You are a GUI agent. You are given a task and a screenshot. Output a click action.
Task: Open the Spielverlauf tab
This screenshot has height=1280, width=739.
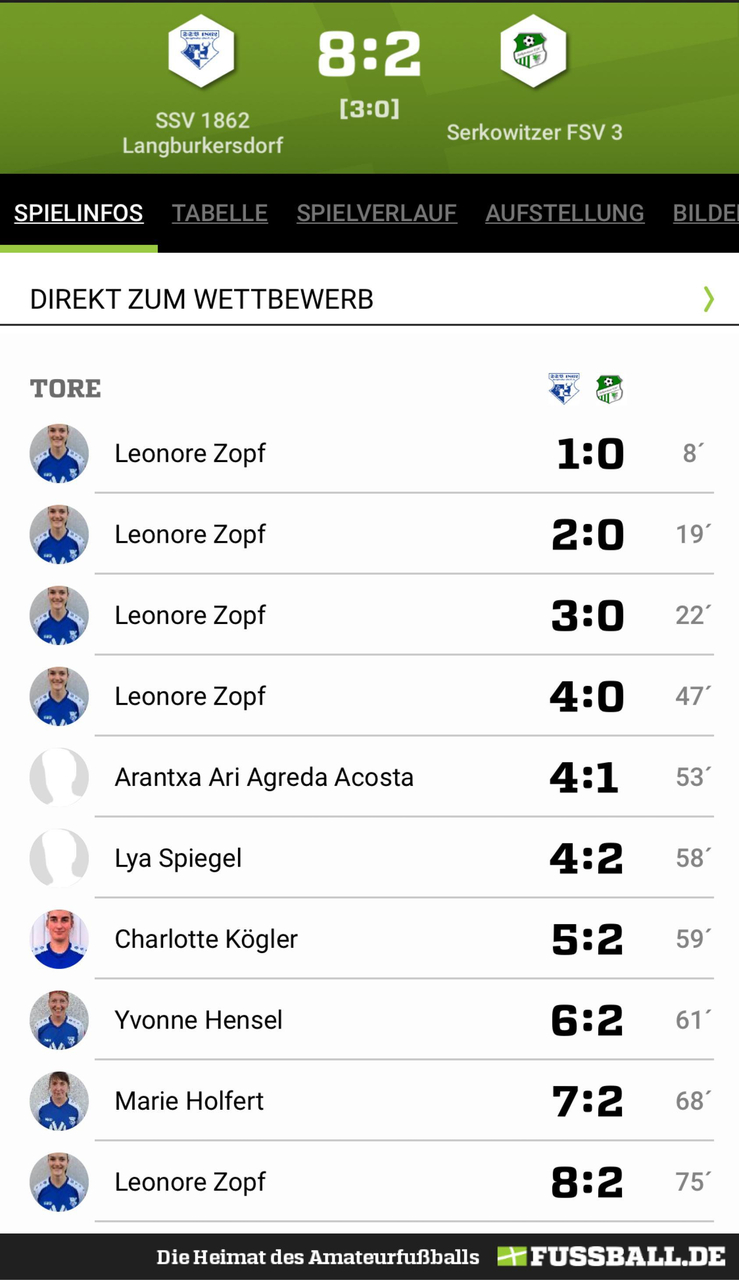coord(376,213)
